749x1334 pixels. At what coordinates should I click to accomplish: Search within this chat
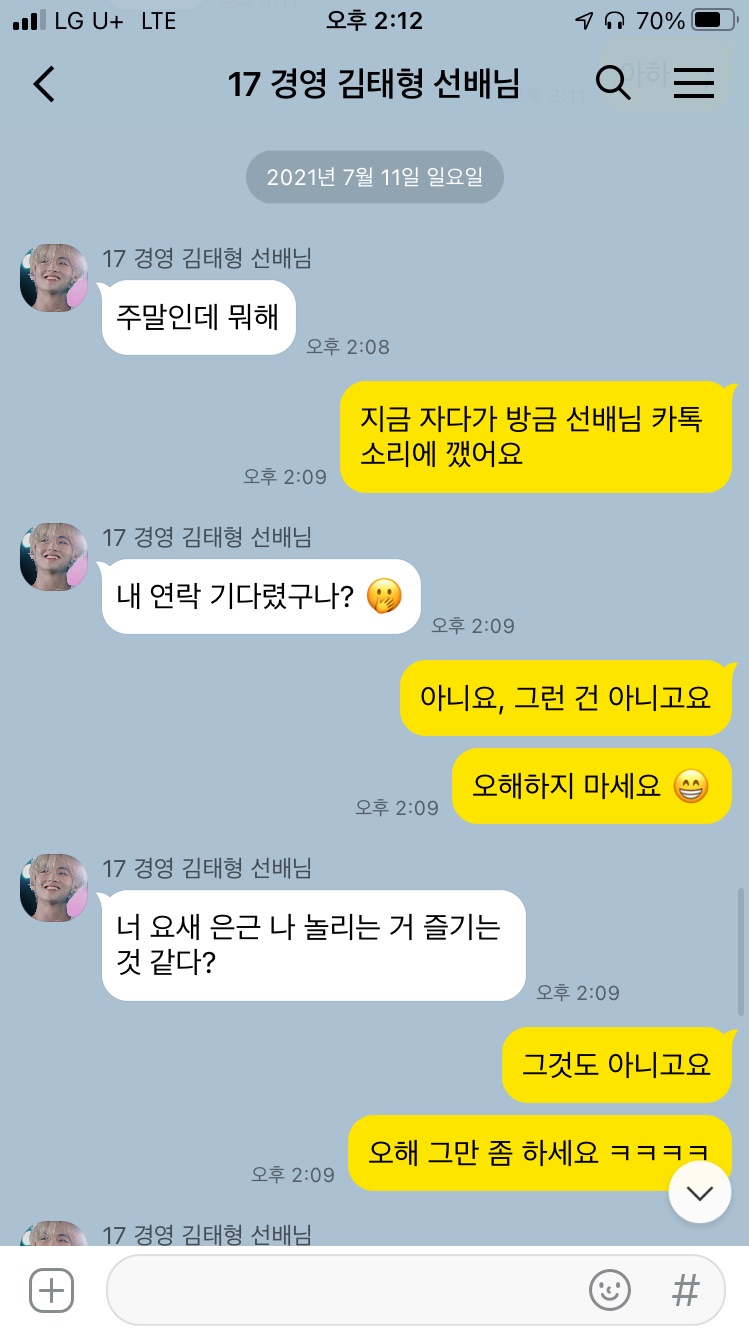click(613, 83)
